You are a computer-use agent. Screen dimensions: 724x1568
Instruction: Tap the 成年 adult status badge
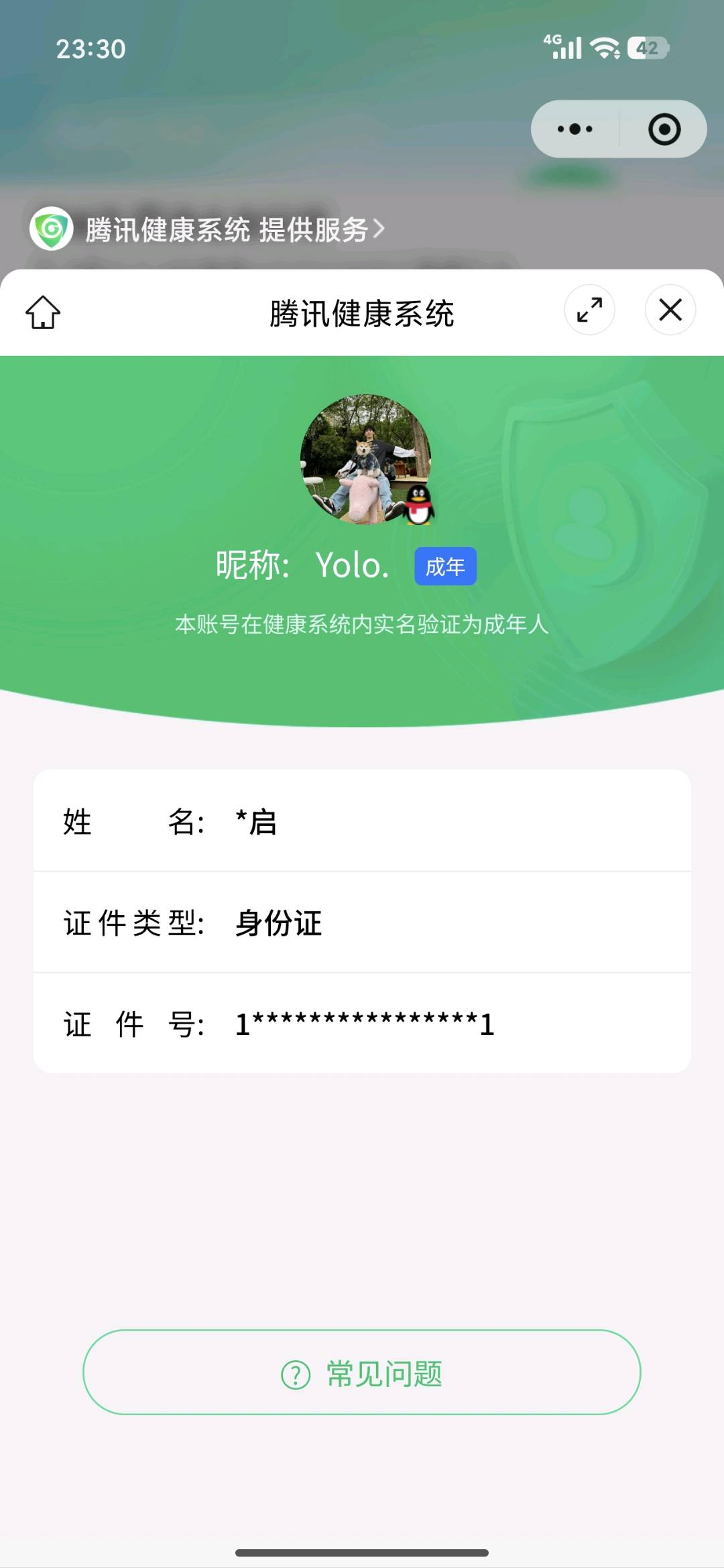coord(445,566)
